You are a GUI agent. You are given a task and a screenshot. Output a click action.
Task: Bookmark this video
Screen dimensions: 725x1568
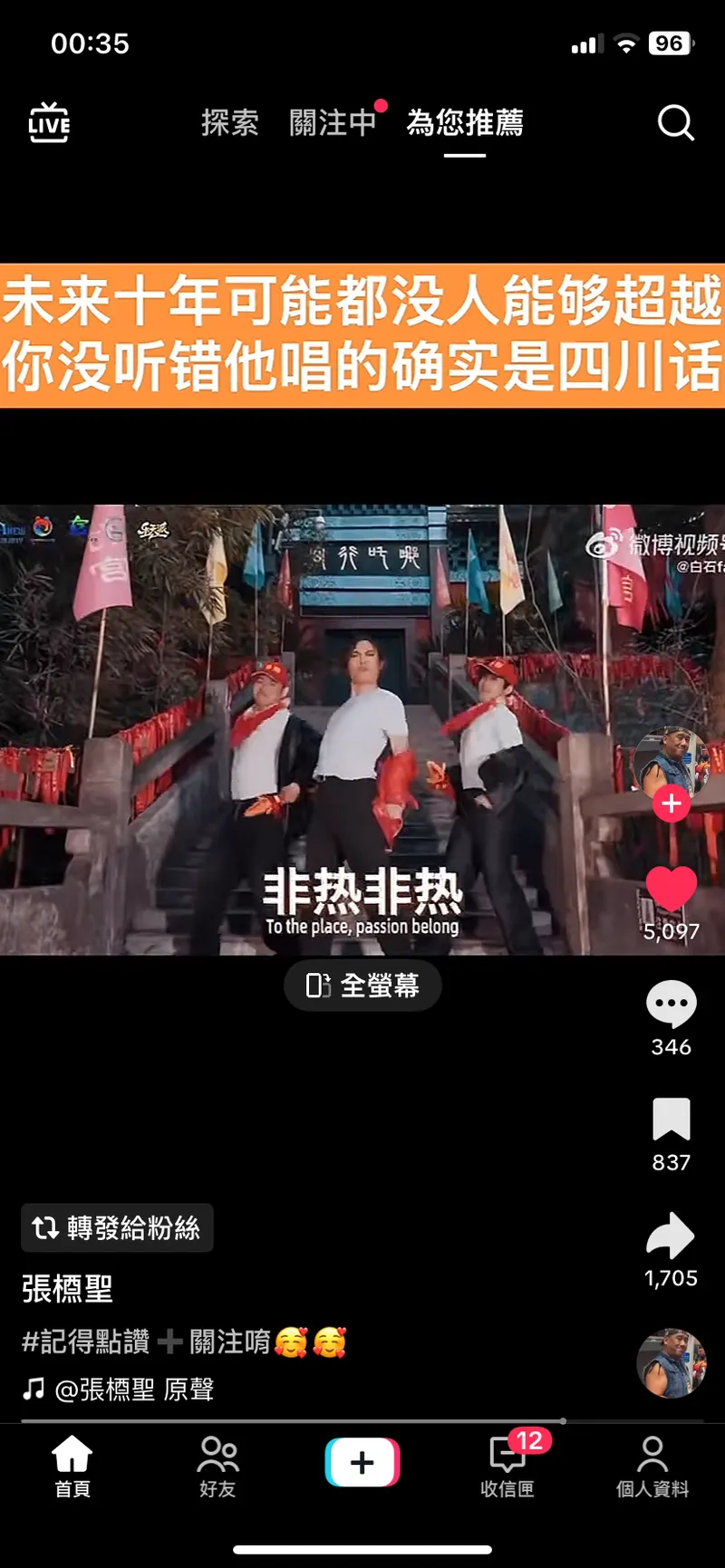pos(671,1120)
